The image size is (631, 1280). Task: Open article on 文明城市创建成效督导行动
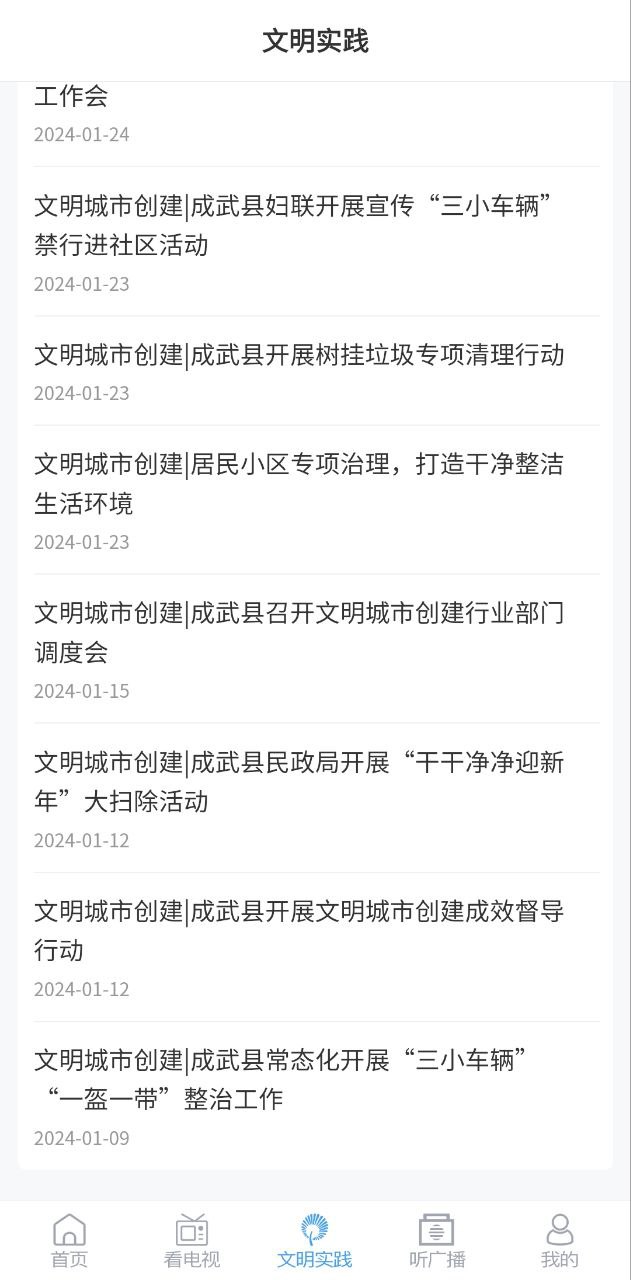[300, 930]
